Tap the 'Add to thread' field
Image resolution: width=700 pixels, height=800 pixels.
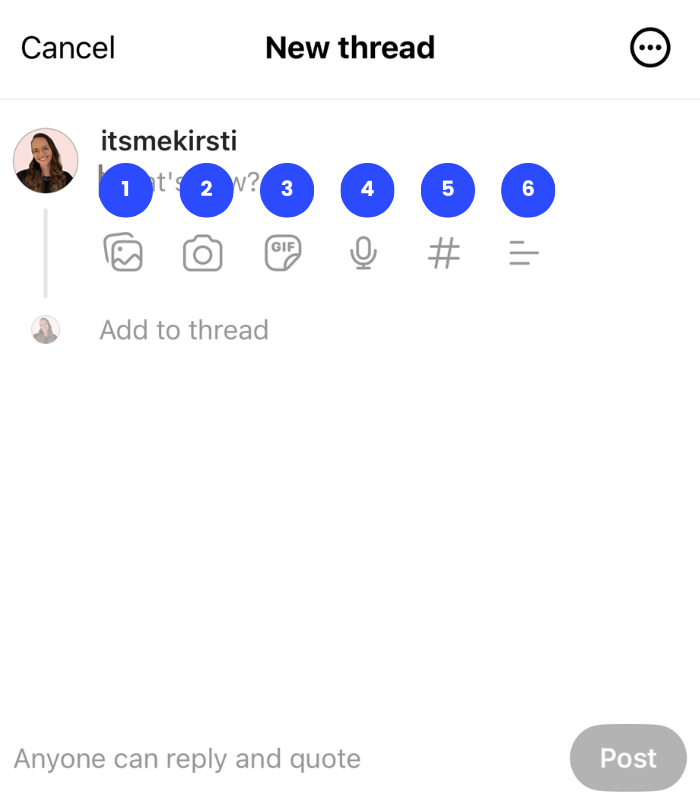tap(184, 330)
